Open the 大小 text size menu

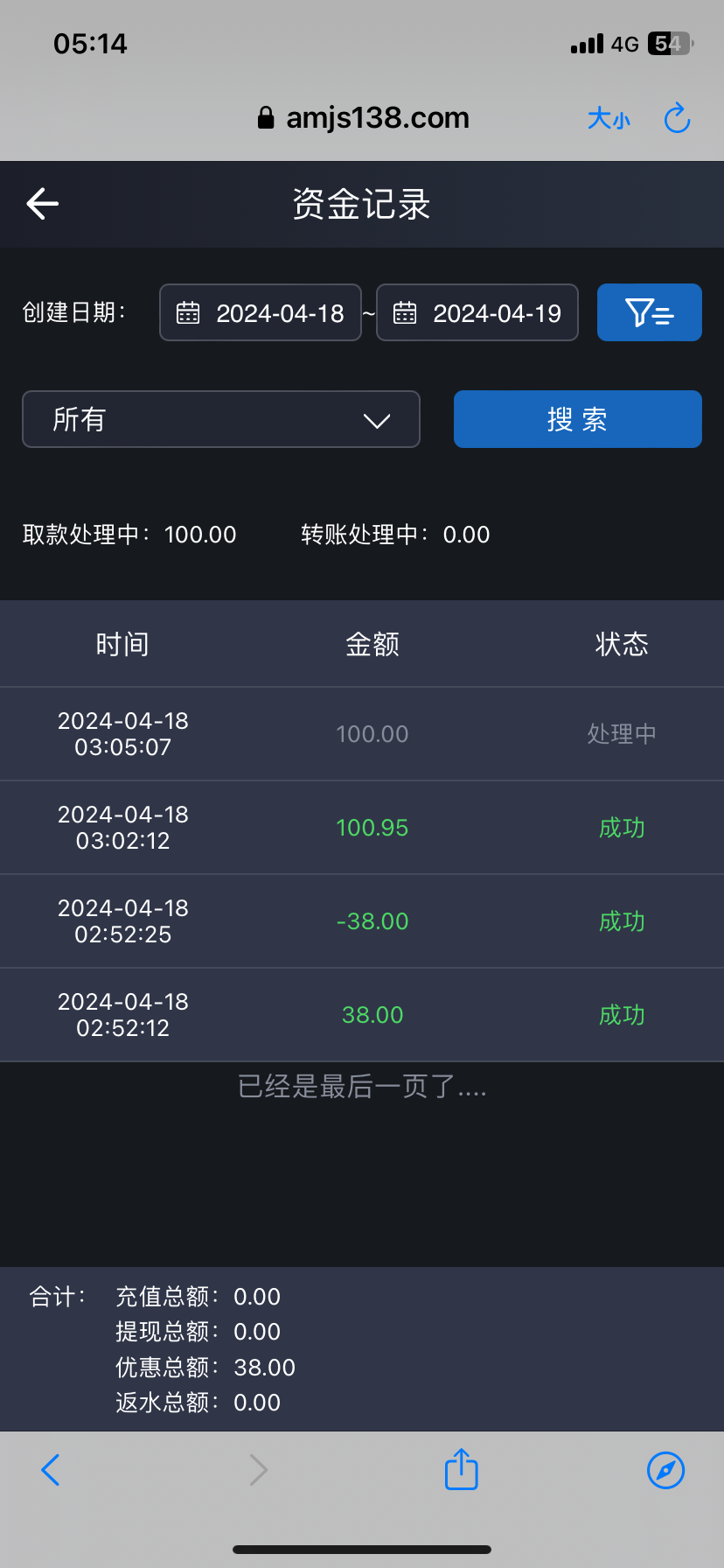tap(609, 118)
